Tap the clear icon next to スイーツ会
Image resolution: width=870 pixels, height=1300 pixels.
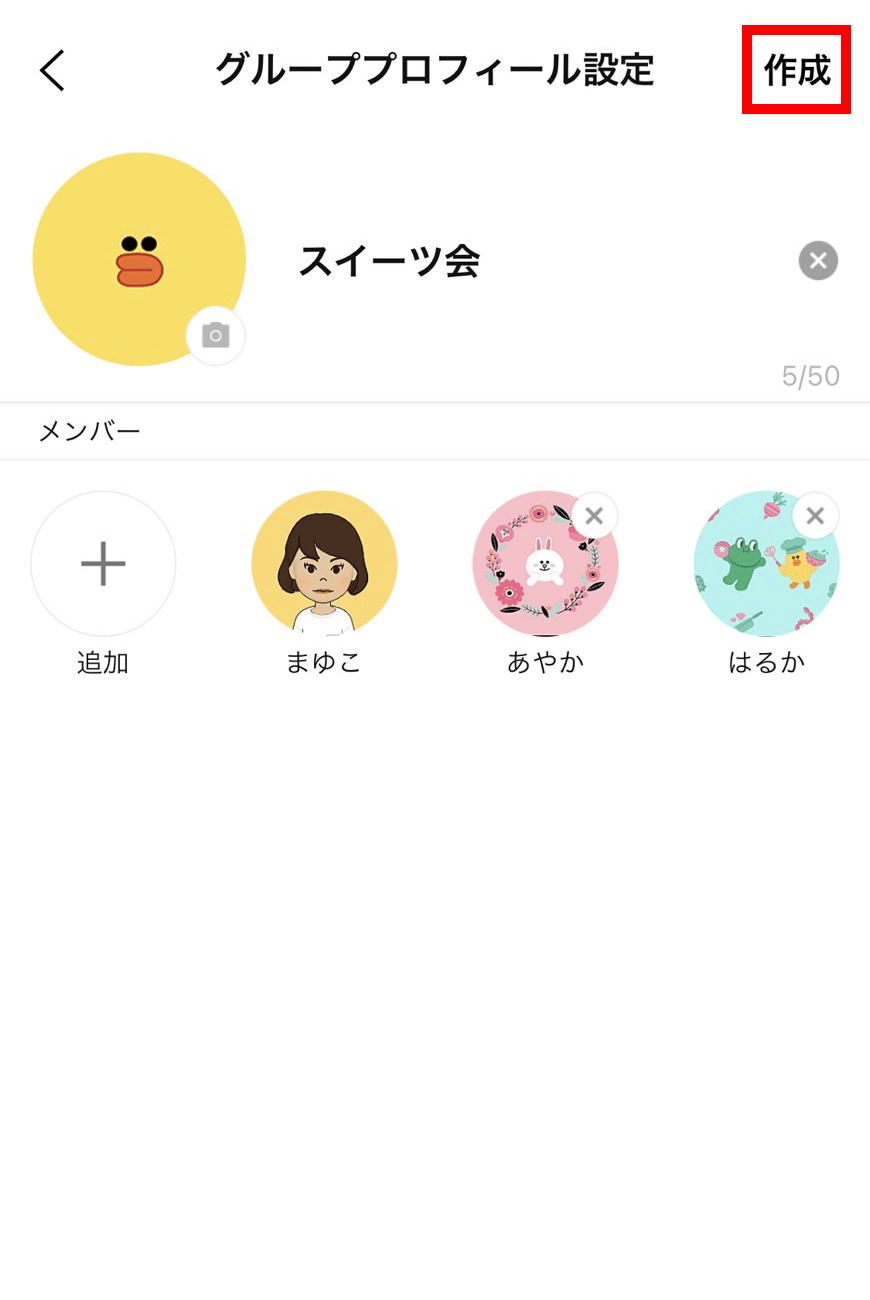(x=818, y=260)
